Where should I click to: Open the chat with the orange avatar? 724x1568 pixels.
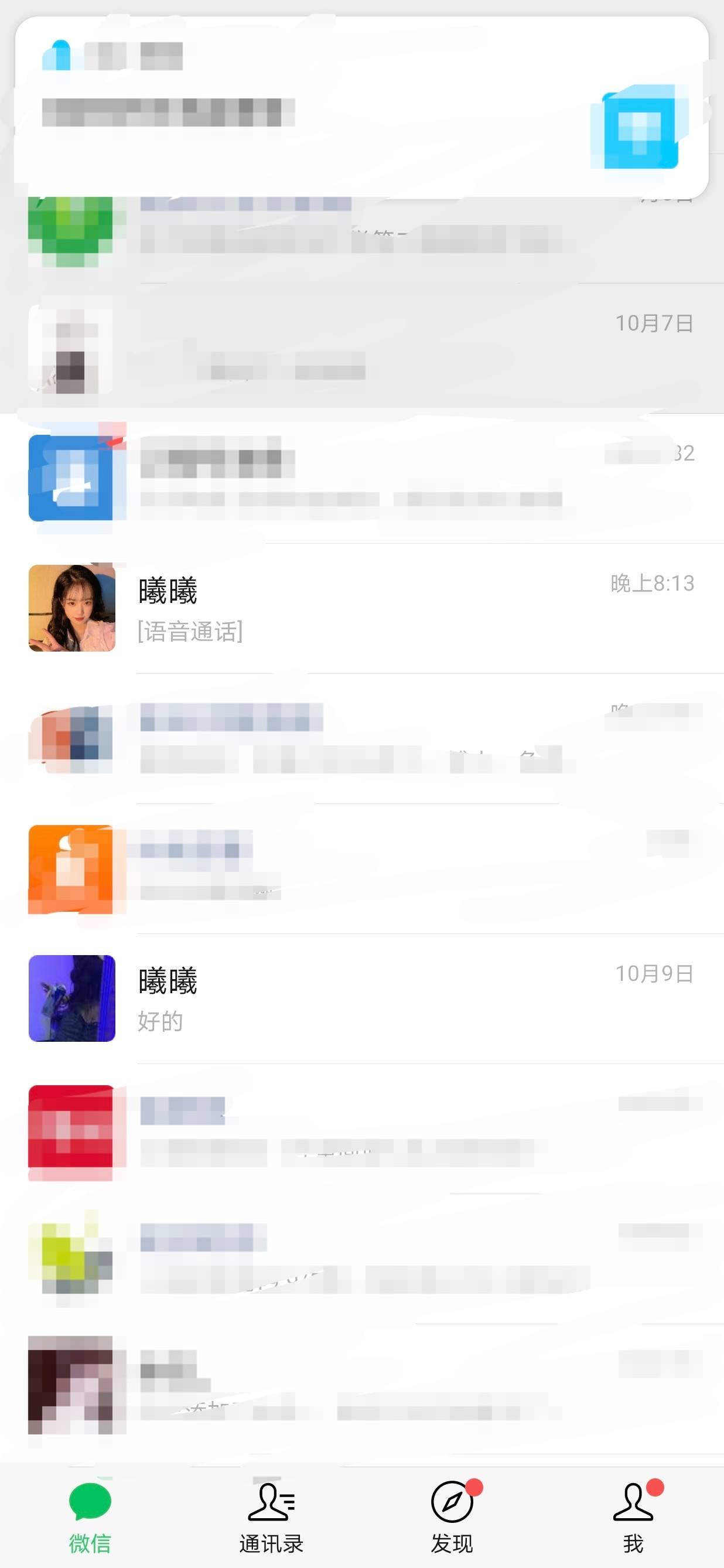pos(365,869)
